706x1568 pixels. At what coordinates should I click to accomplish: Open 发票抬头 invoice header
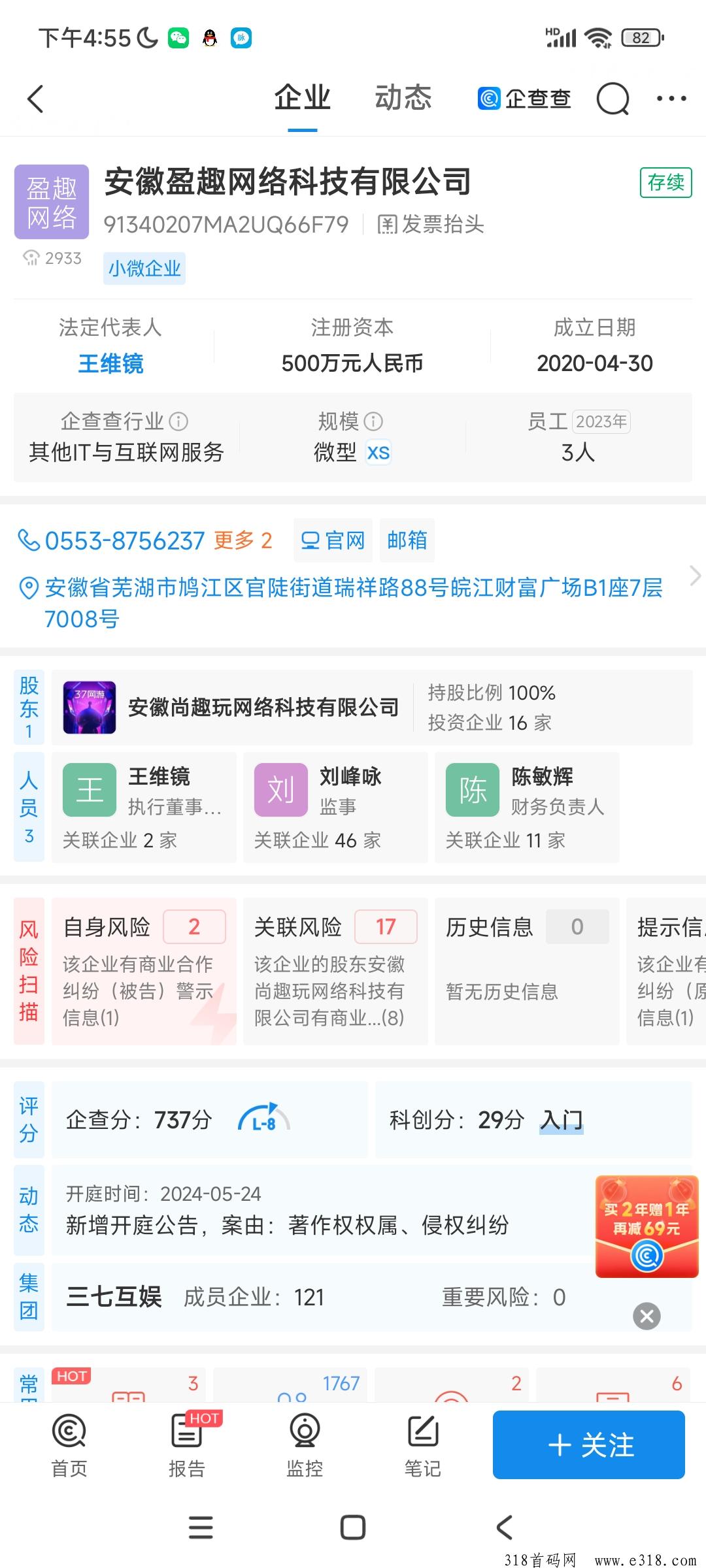[431, 225]
